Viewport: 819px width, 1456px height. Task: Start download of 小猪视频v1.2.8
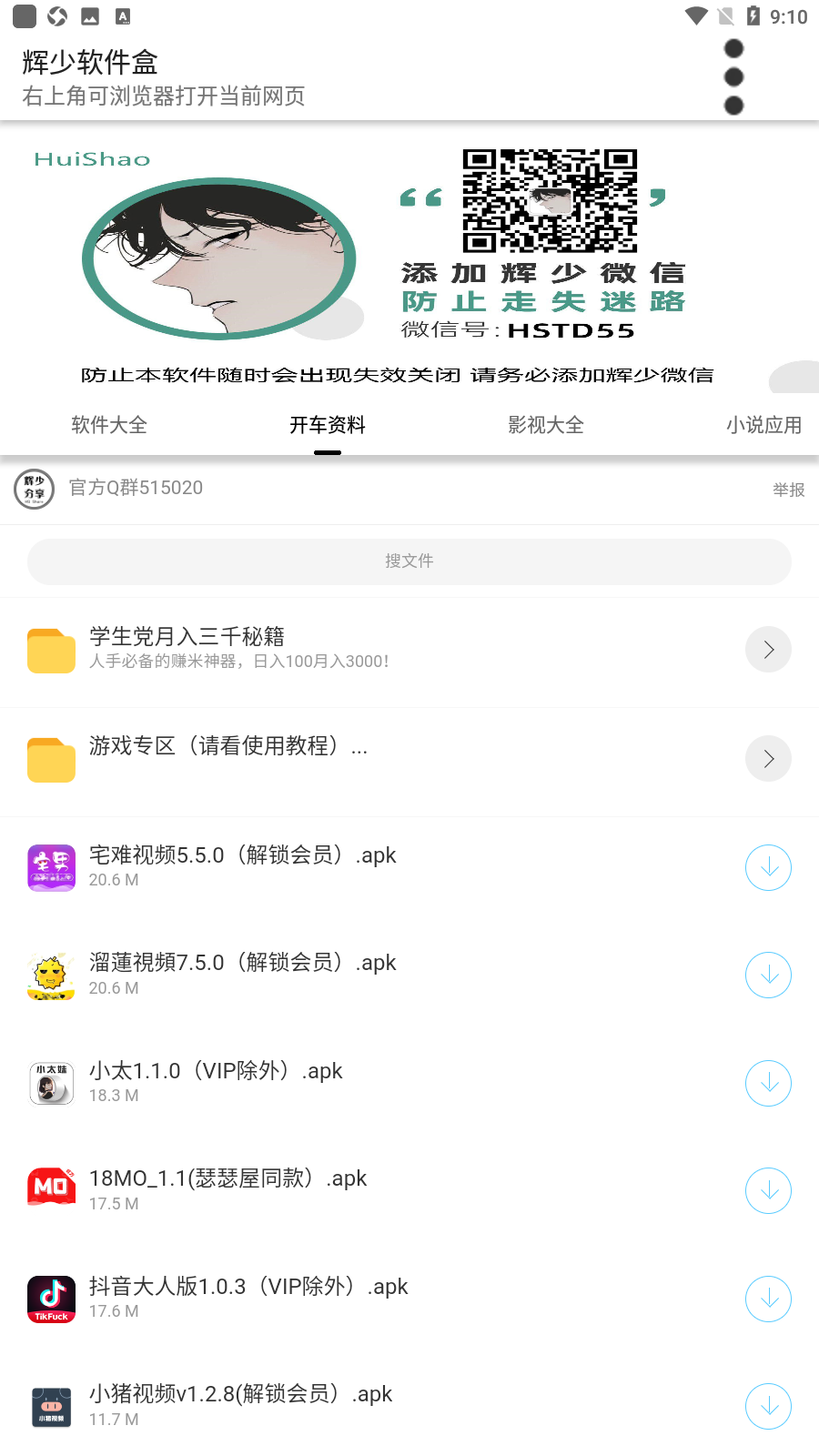(x=768, y=1406)
